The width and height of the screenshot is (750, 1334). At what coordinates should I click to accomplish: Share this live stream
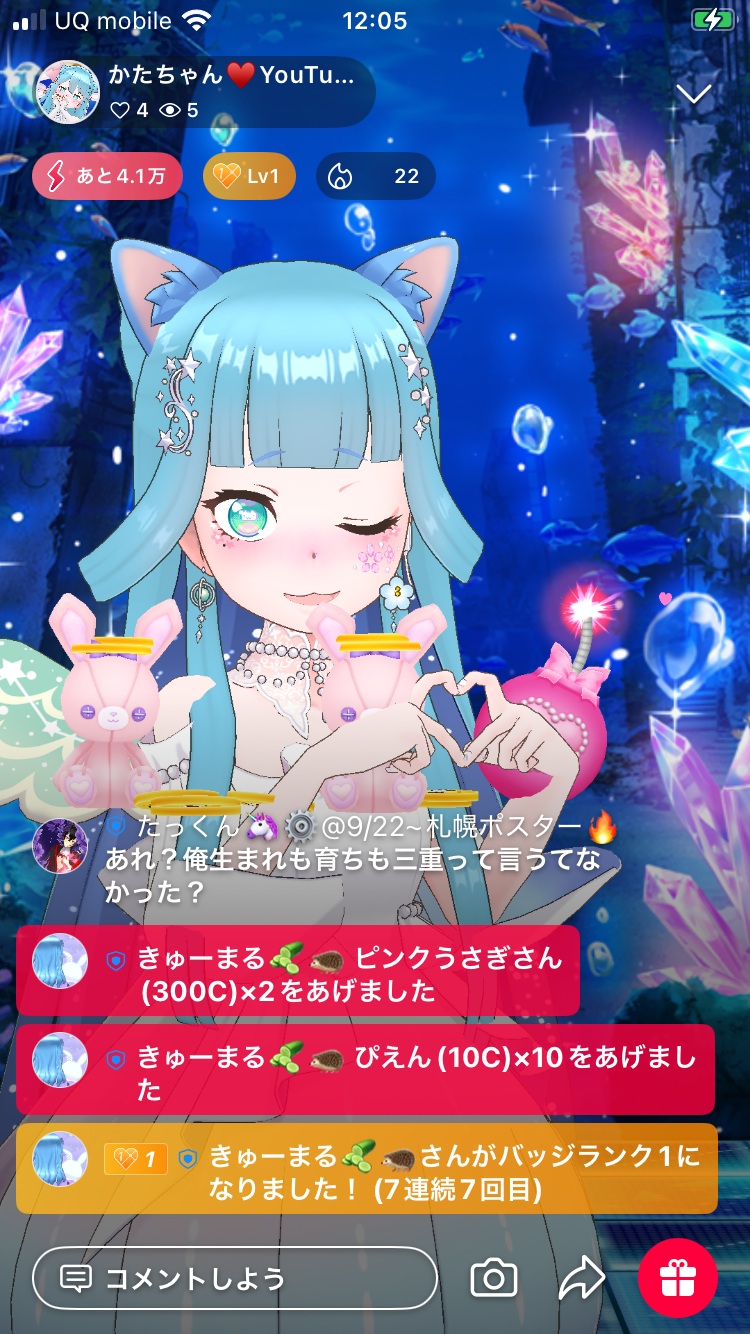(581, 1277)
